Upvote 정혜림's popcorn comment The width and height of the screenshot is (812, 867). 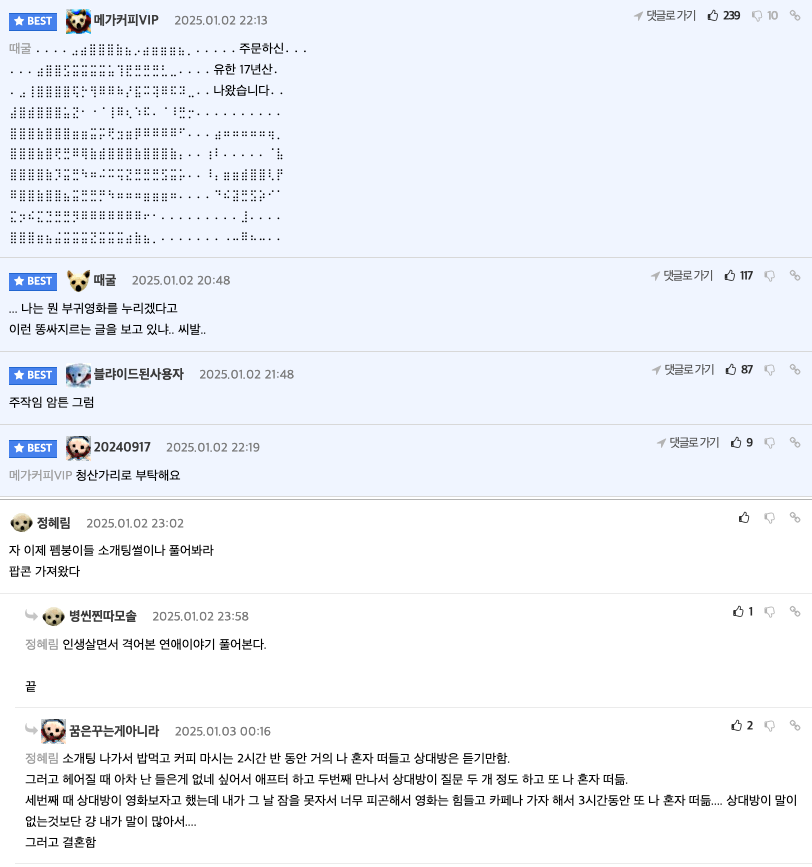[744, 518]
